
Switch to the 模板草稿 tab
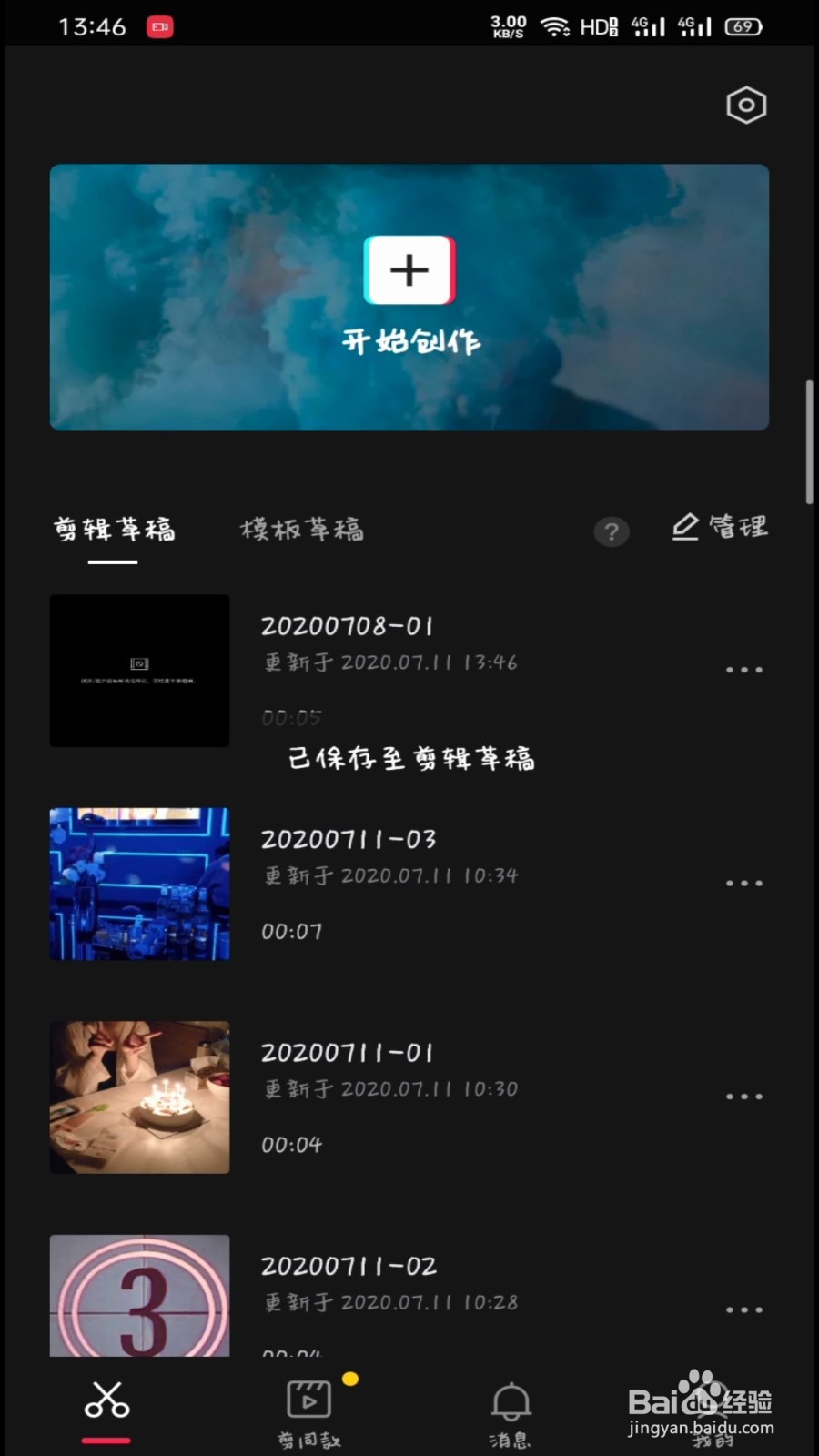[x=302, y=530]
